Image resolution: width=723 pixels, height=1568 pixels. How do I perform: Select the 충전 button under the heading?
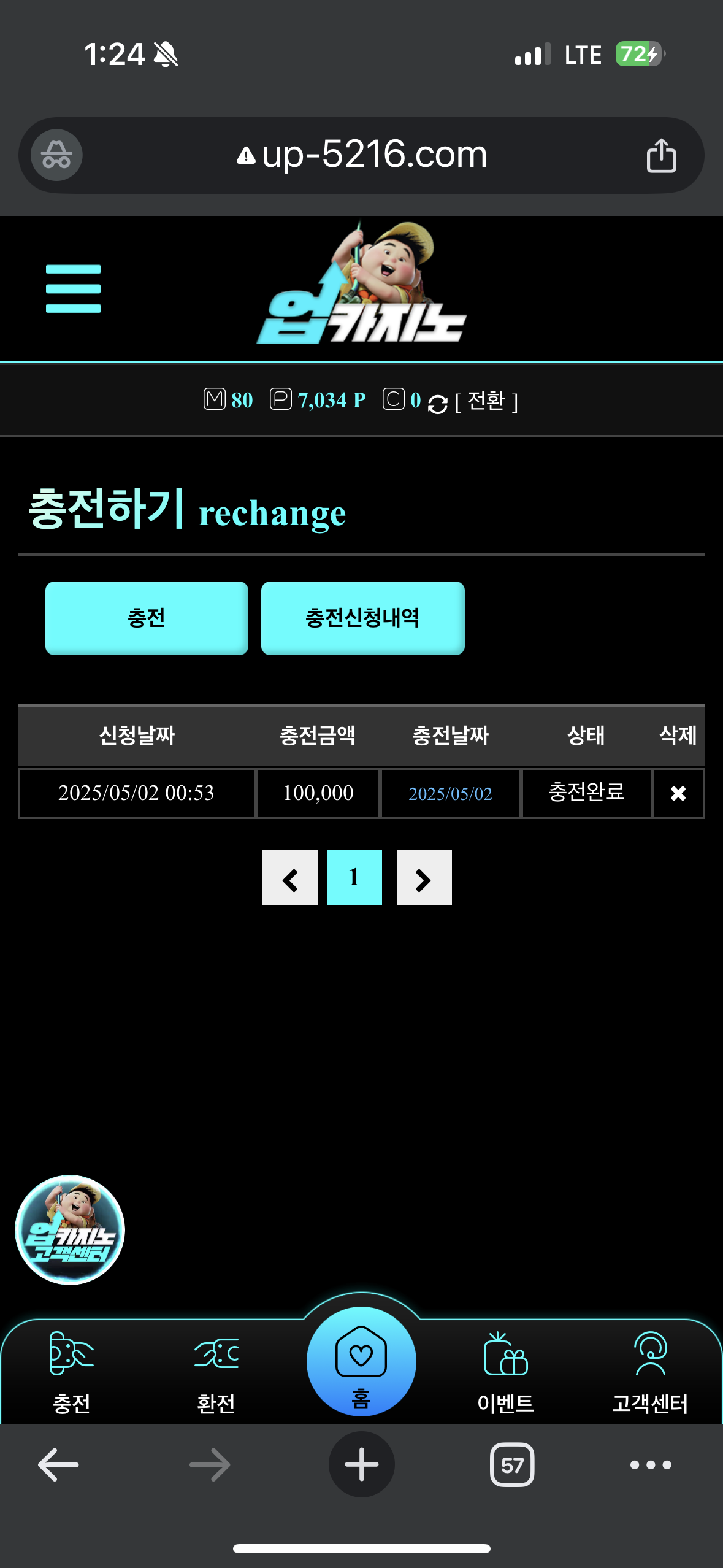click(x=147, y=618)
